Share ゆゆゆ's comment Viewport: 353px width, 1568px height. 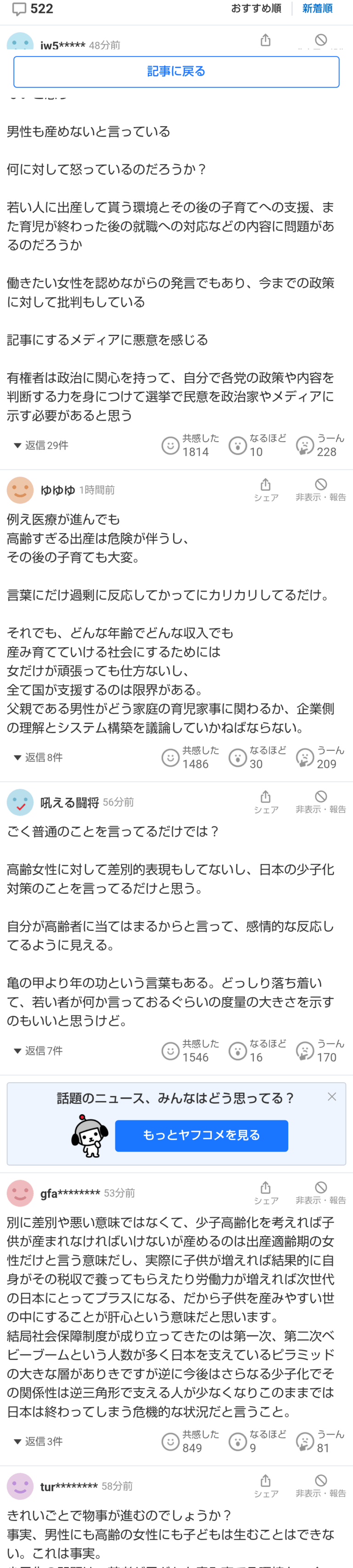coord(266,490)
